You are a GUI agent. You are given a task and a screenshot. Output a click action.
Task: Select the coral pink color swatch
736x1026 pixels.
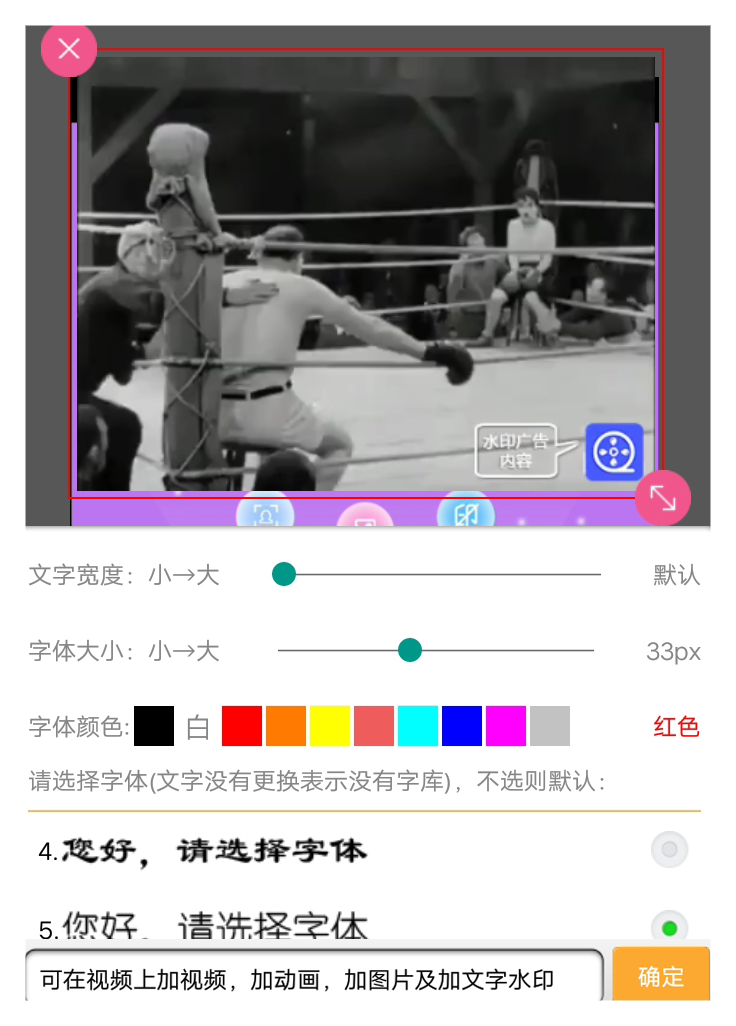[374, 727]
